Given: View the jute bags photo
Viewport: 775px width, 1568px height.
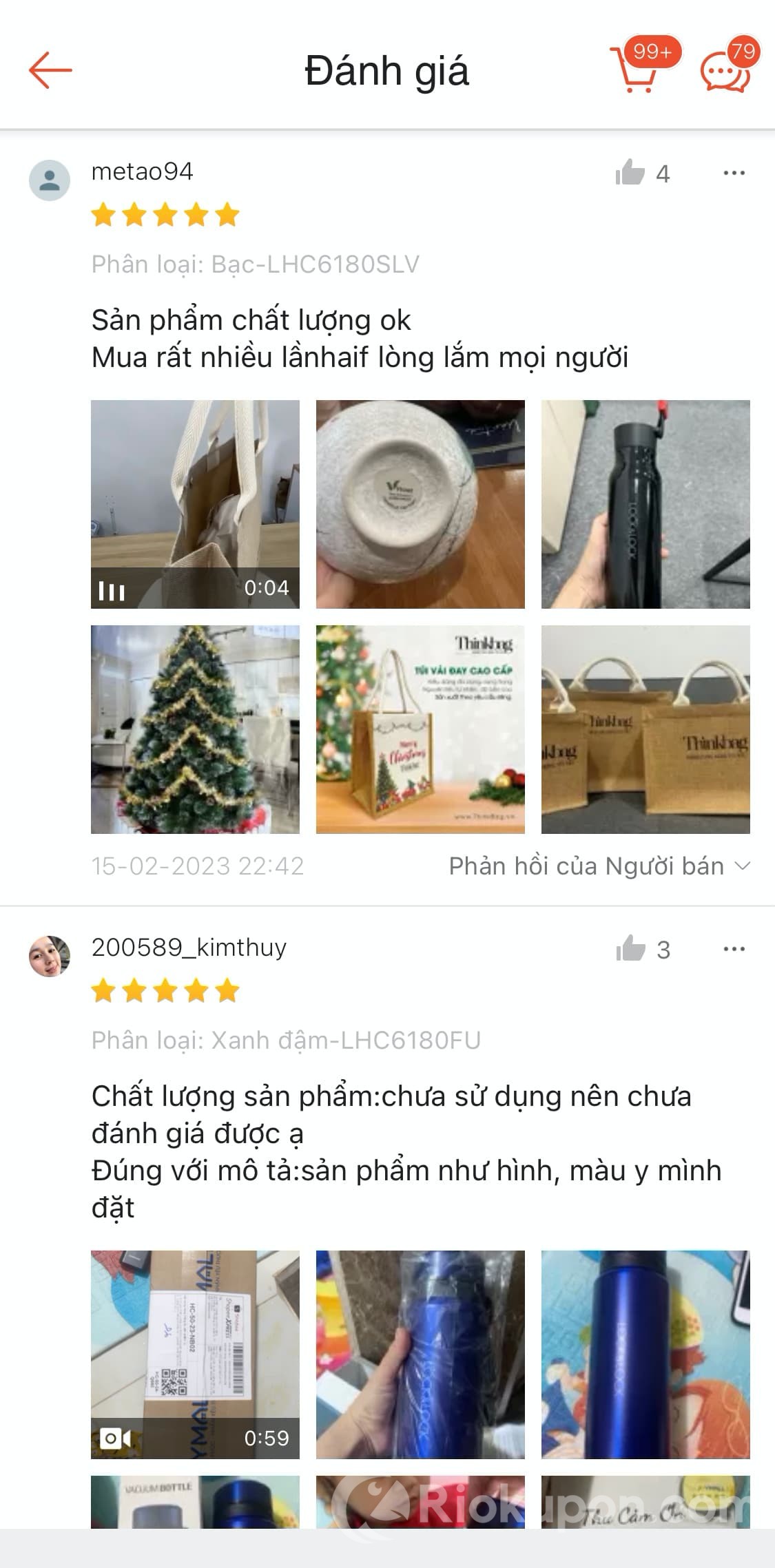Looking at the screenshot, I should 645,729.
